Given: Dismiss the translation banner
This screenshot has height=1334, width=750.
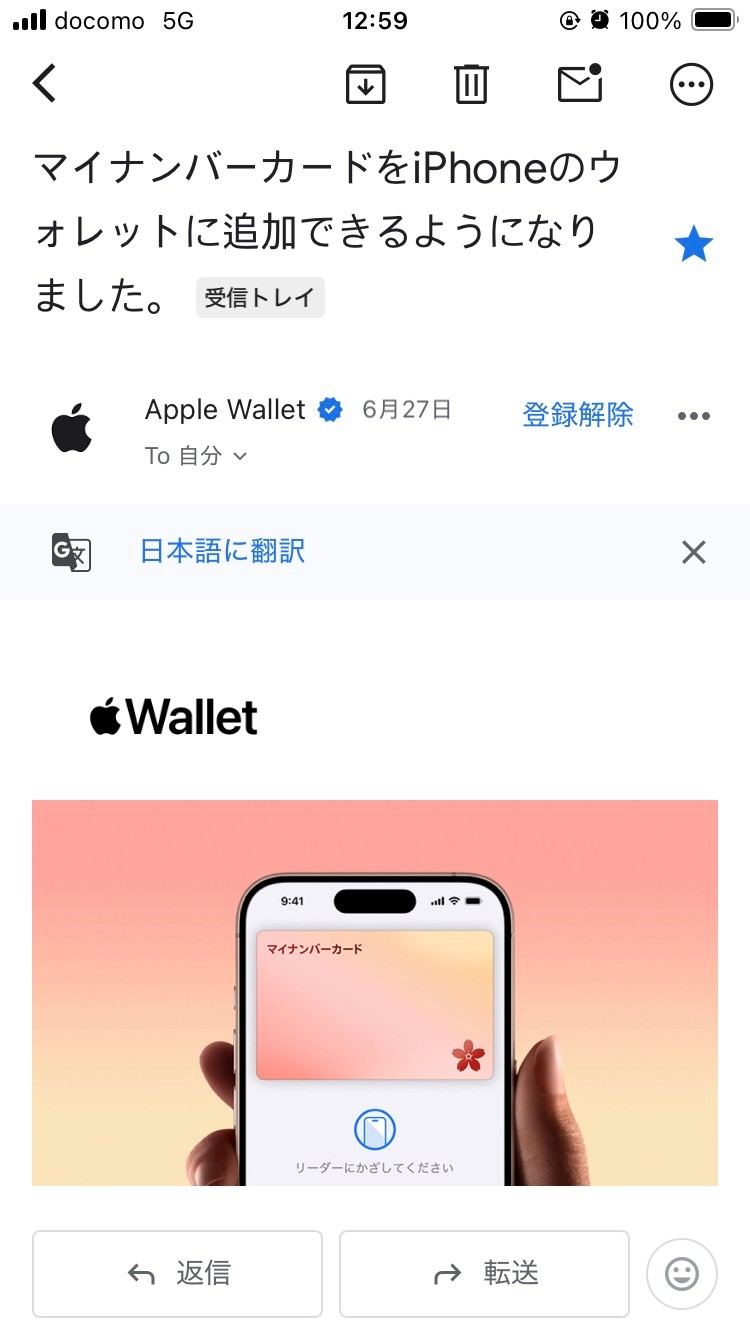Looking at the screenshot, I should (x=693, y=552).
